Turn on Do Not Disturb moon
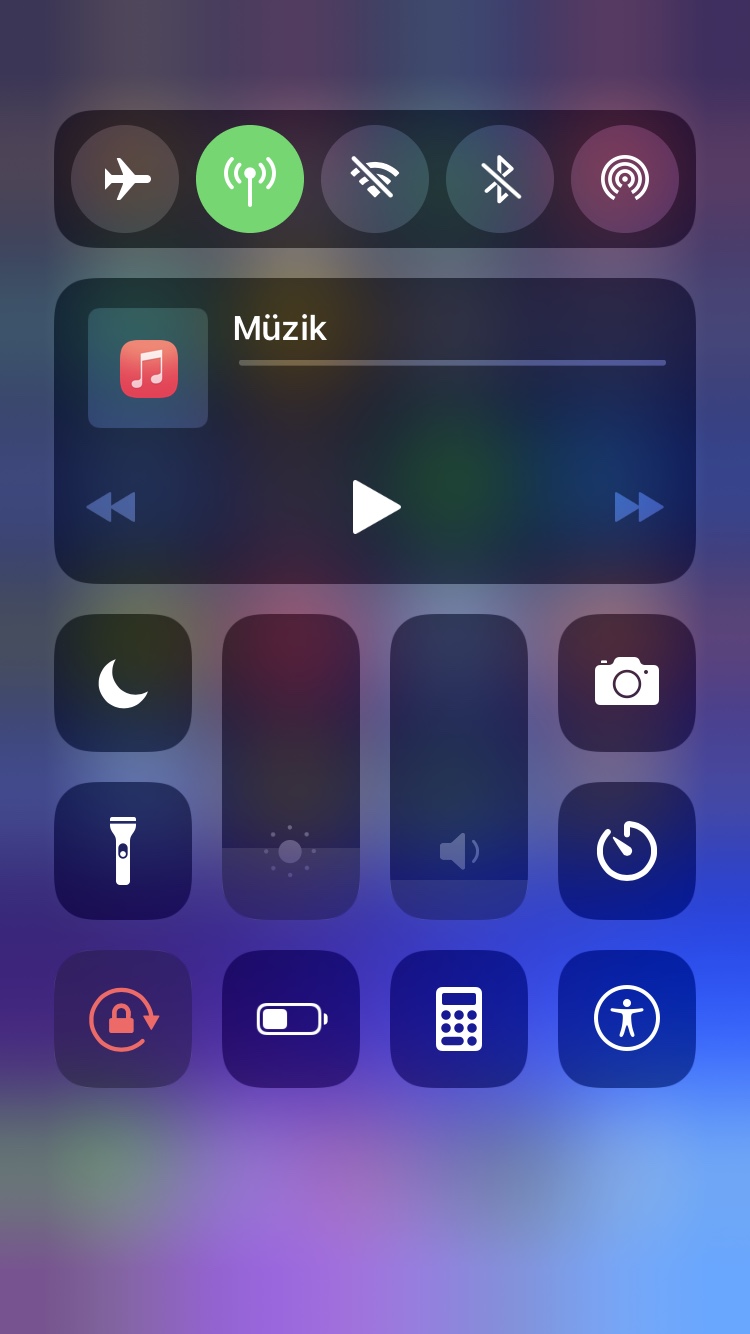Screen dimensions: 750x1334 [123, 683]
